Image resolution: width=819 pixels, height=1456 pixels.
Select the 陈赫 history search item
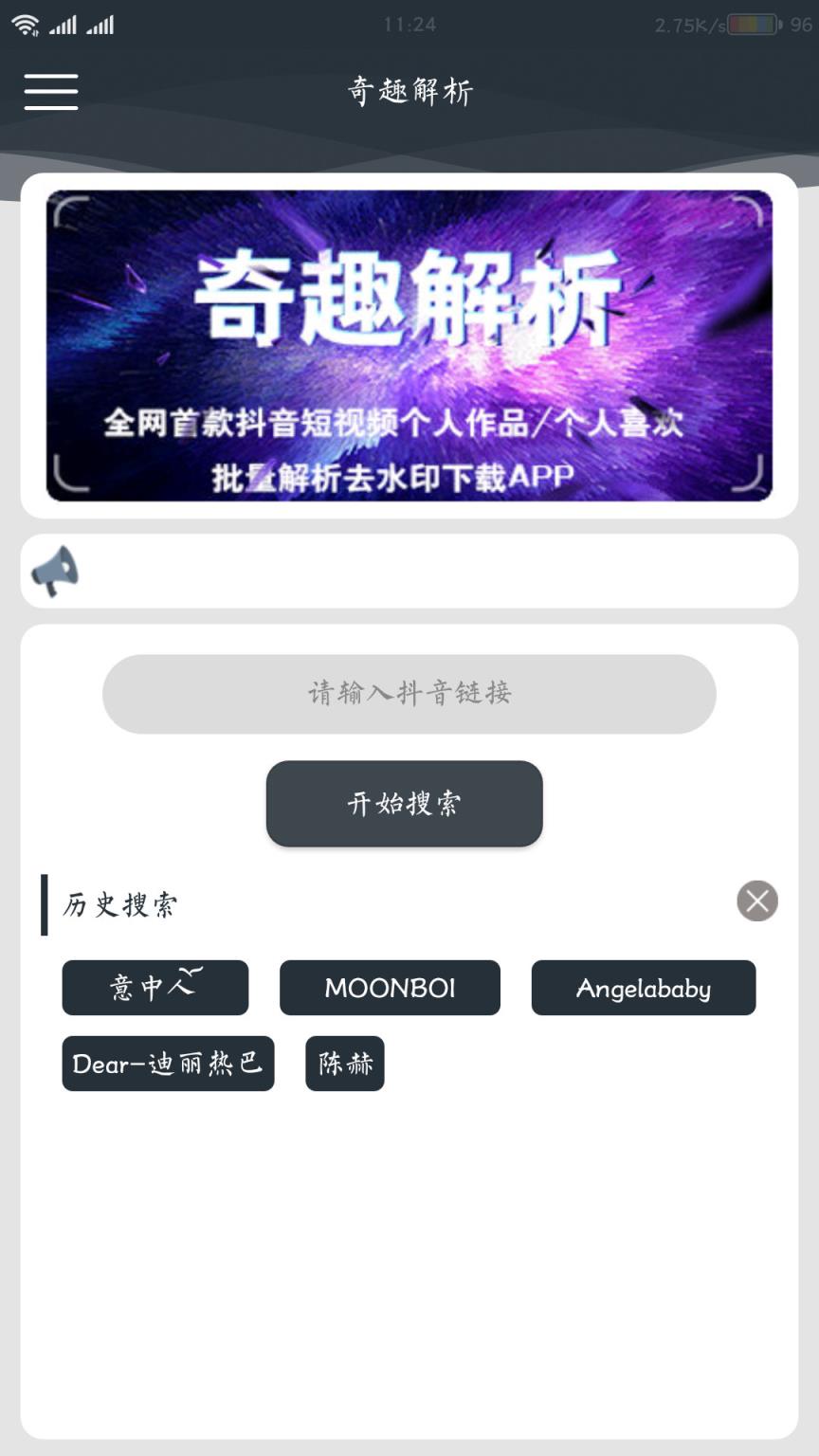coord(344,1064)
